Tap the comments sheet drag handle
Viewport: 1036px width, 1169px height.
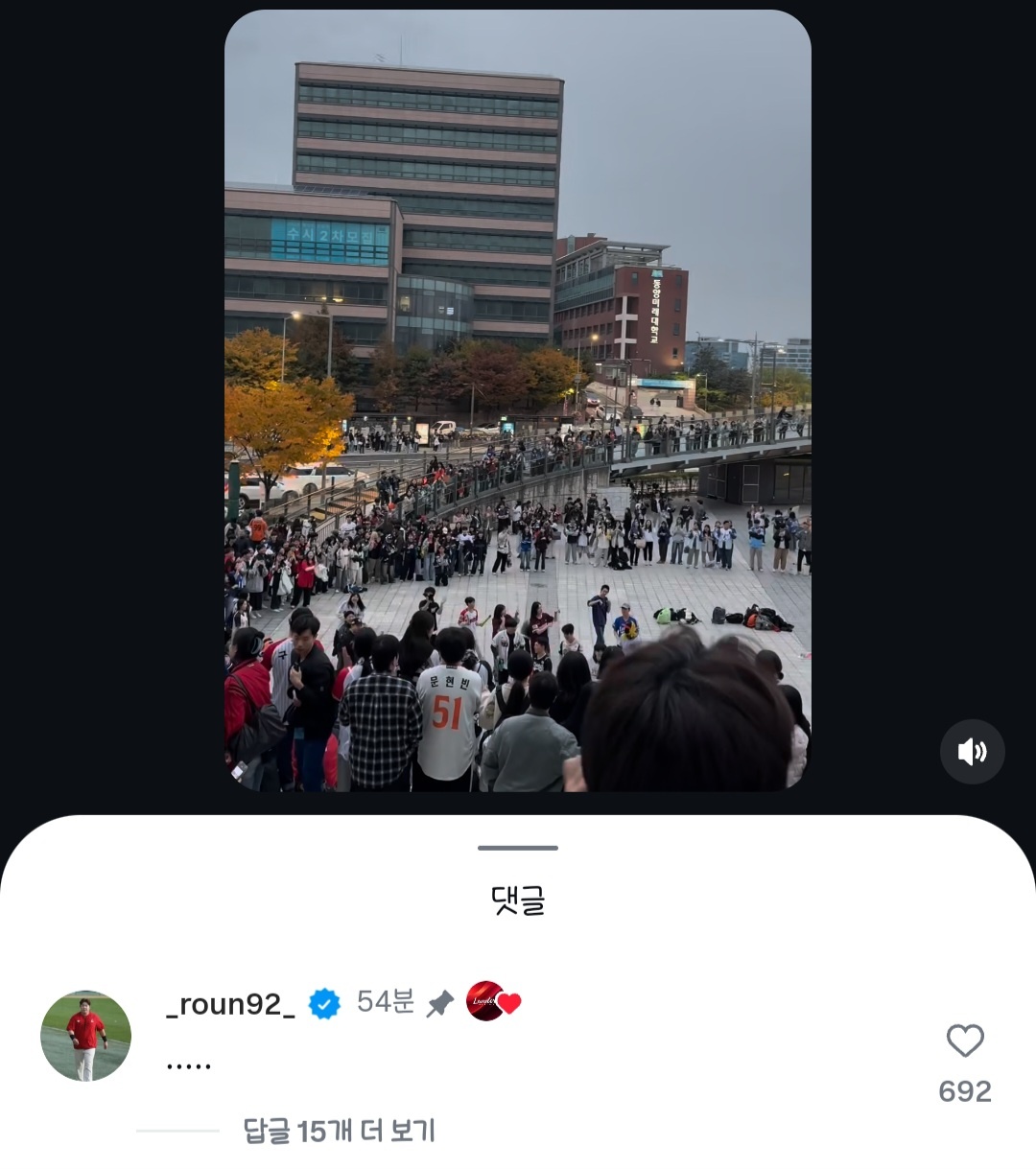click(518, 848)
